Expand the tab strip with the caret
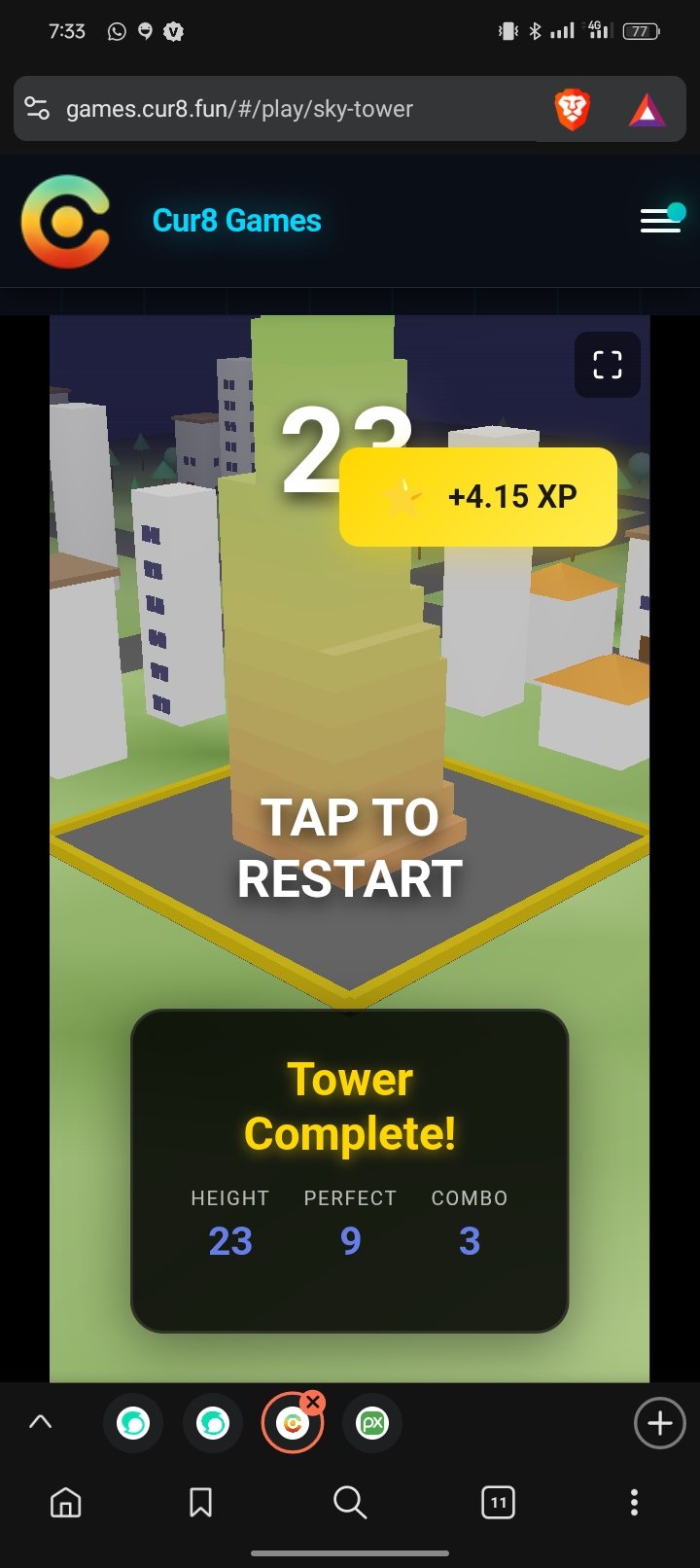Screen dimensions: 700x1568 [x=40, y=1422]
